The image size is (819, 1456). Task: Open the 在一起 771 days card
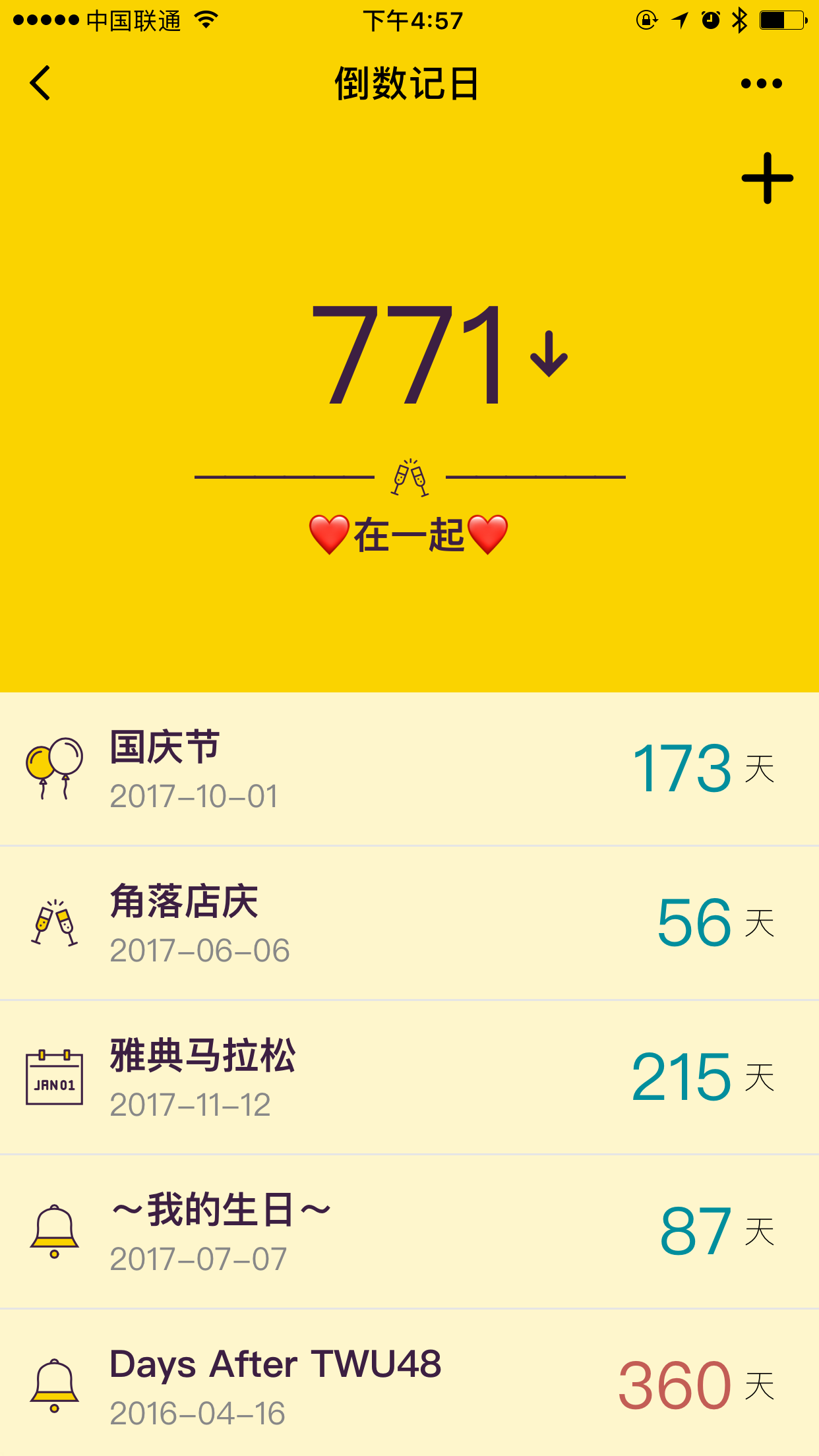(409, 422)
